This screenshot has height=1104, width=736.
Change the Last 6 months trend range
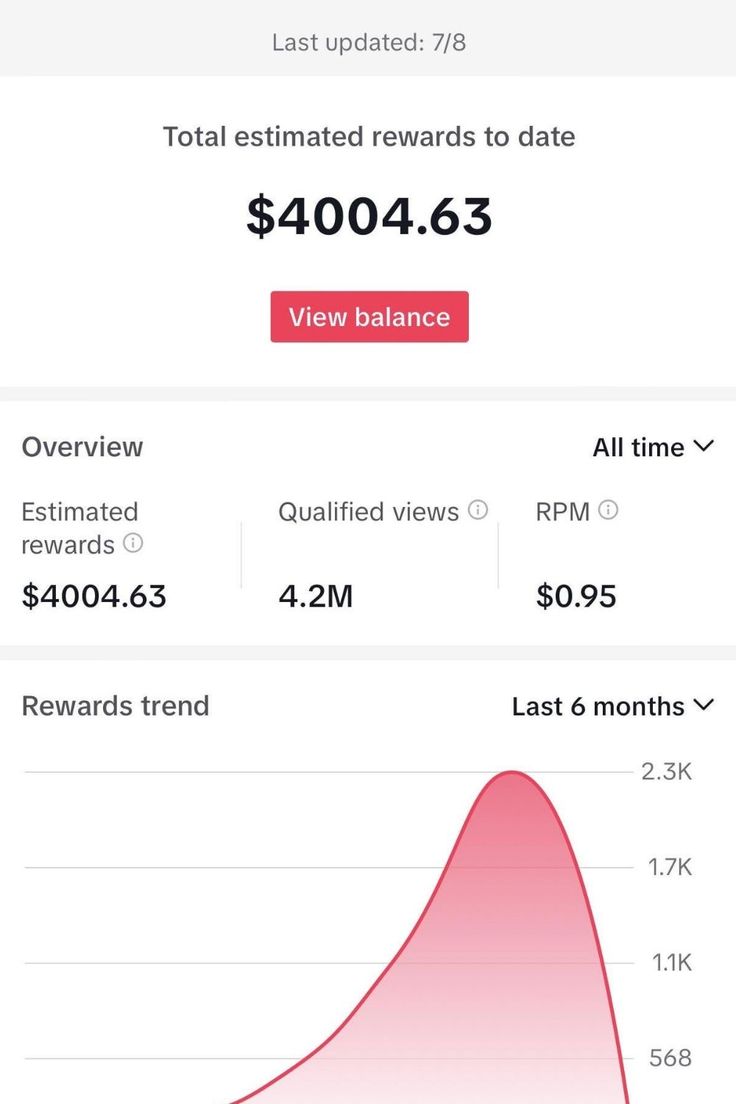click(x=612, y=706)
